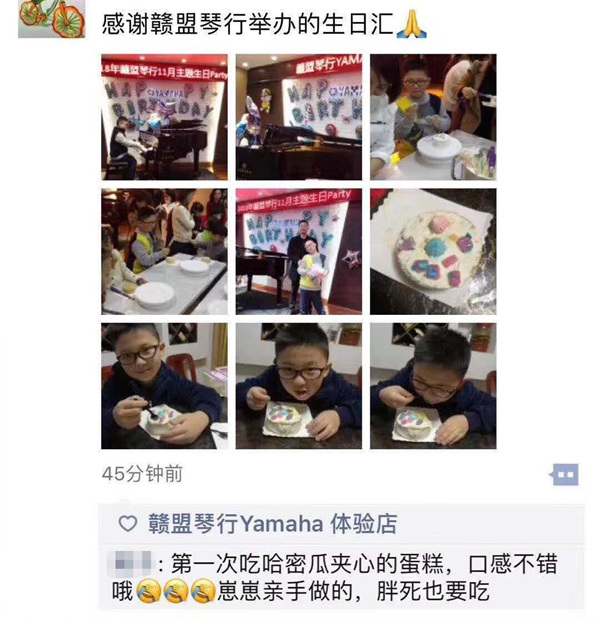Open the poster's bicycle avatar profile
Image resolution: width=600 pixels, height=620 pixels.
[x=50, y=18]
